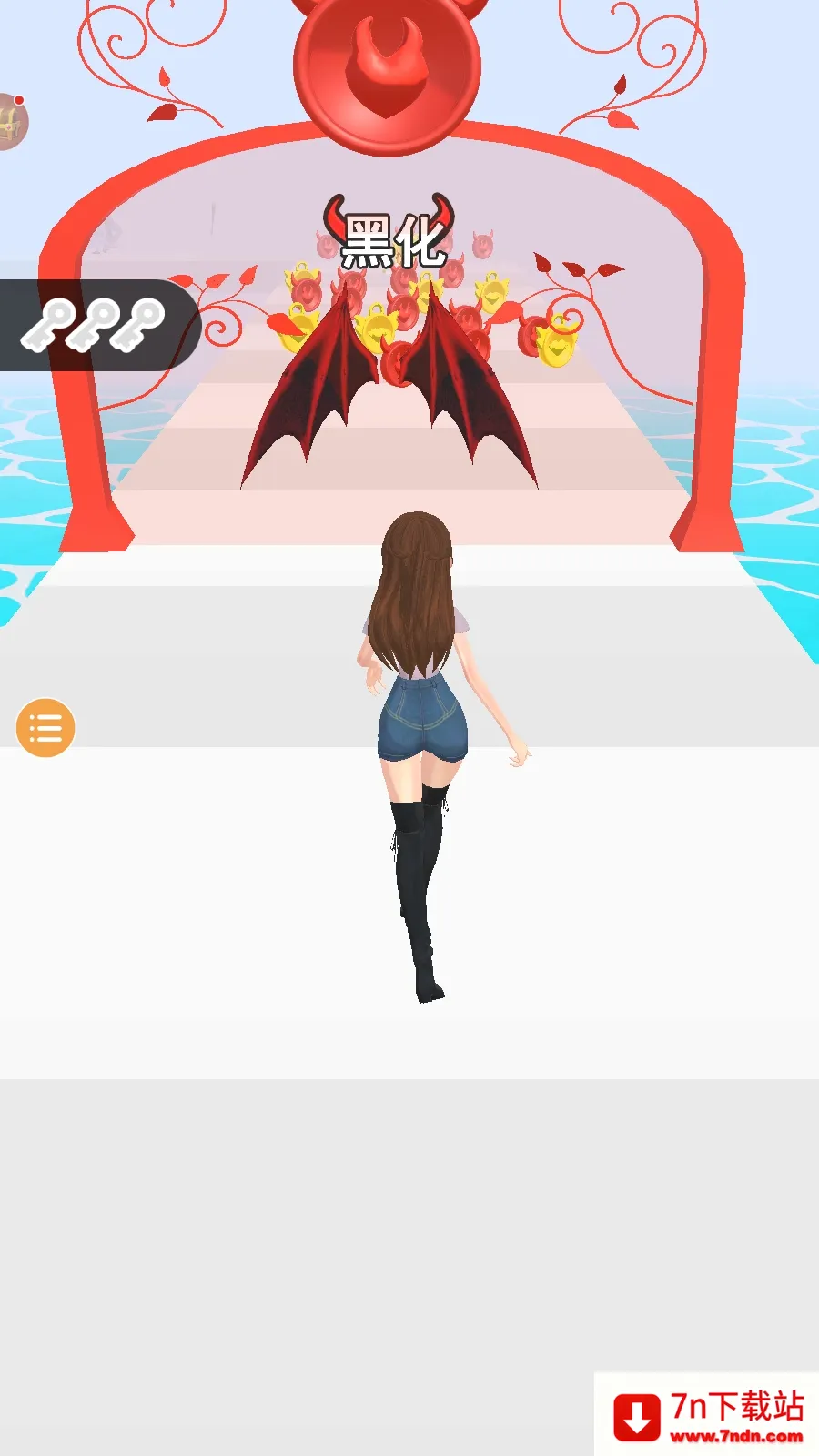Open the orange list menu button
The image size is (819, 1456).
[45, 728]
